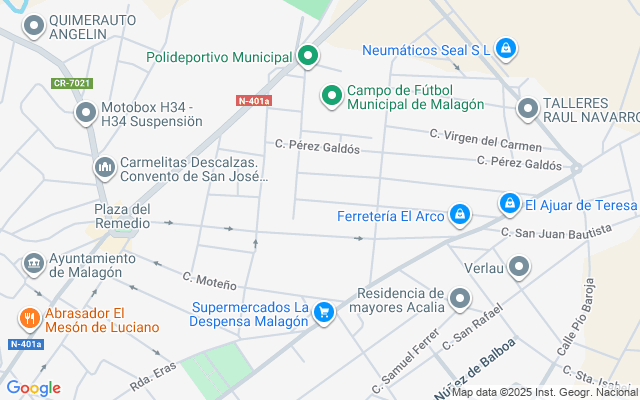
Task: Tap the Ferretería El Arco shop pin
Action: pos(459,213)
